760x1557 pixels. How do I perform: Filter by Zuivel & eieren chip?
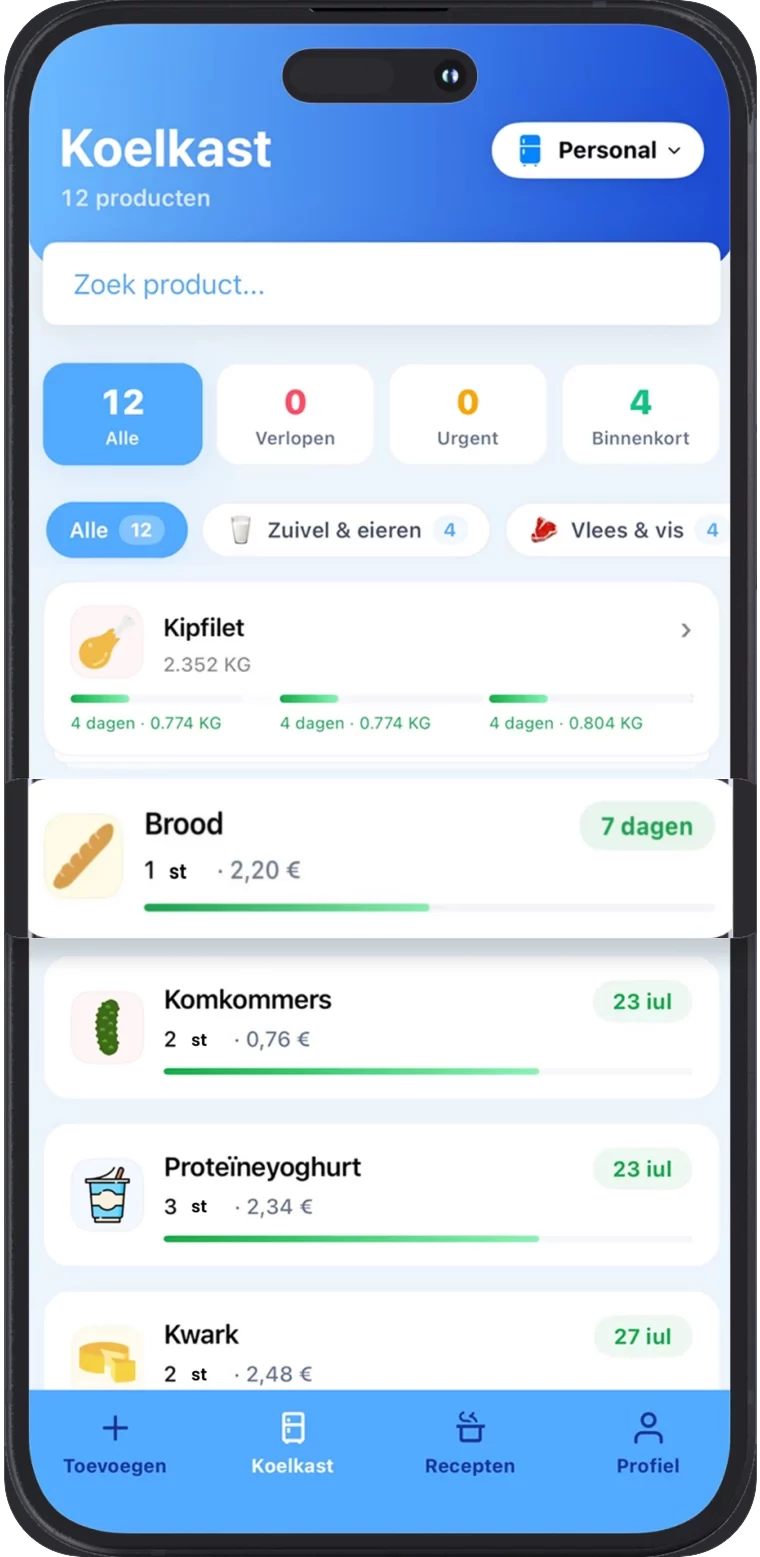tap(346, 530)
